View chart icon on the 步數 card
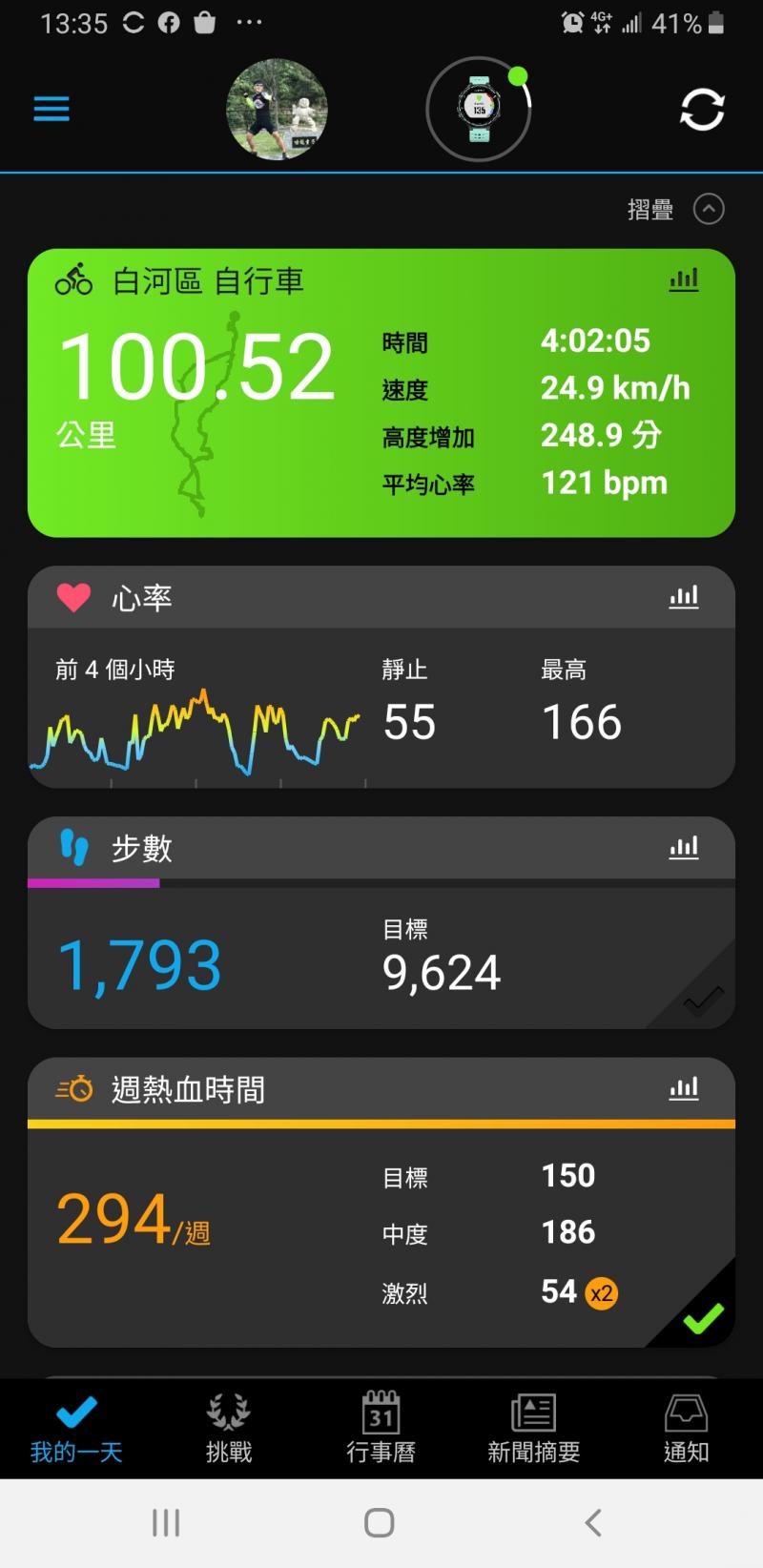Screen dimensions: 763x1568 click(x=684, y=847)
